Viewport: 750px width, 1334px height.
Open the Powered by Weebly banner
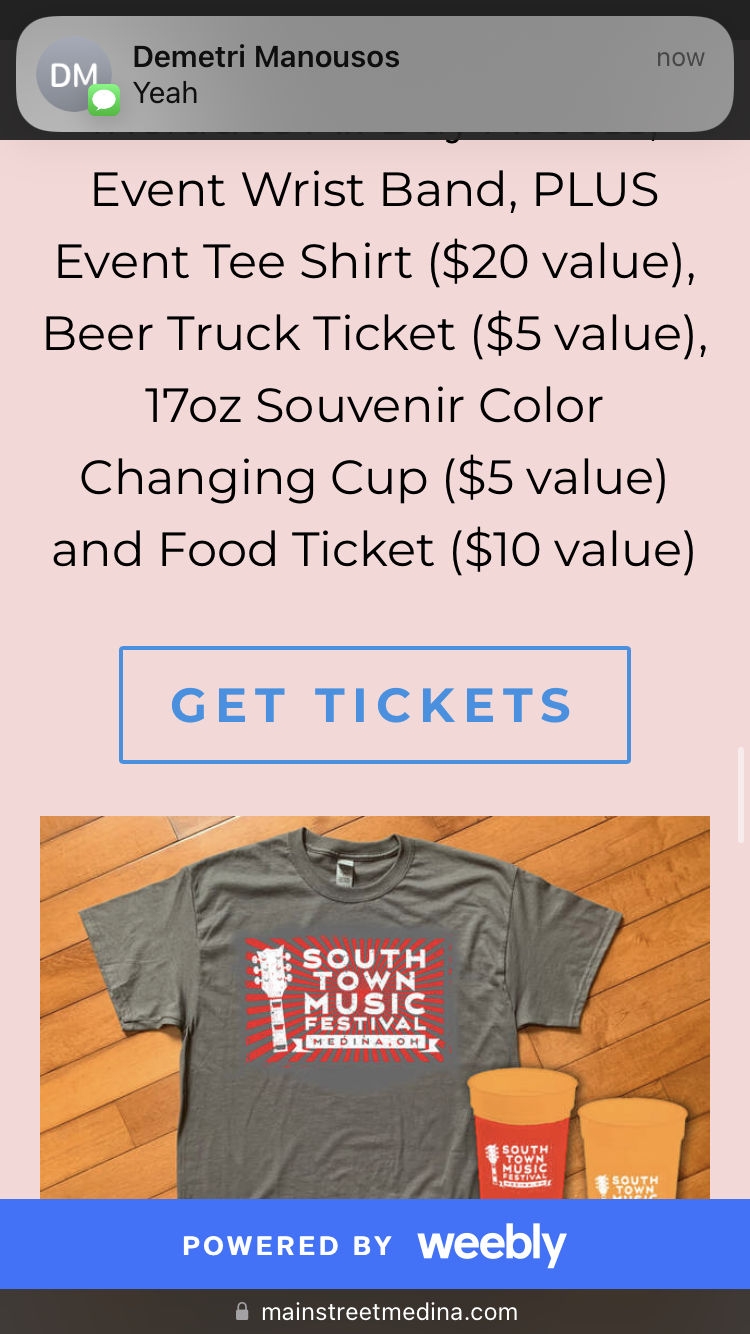374,1244
